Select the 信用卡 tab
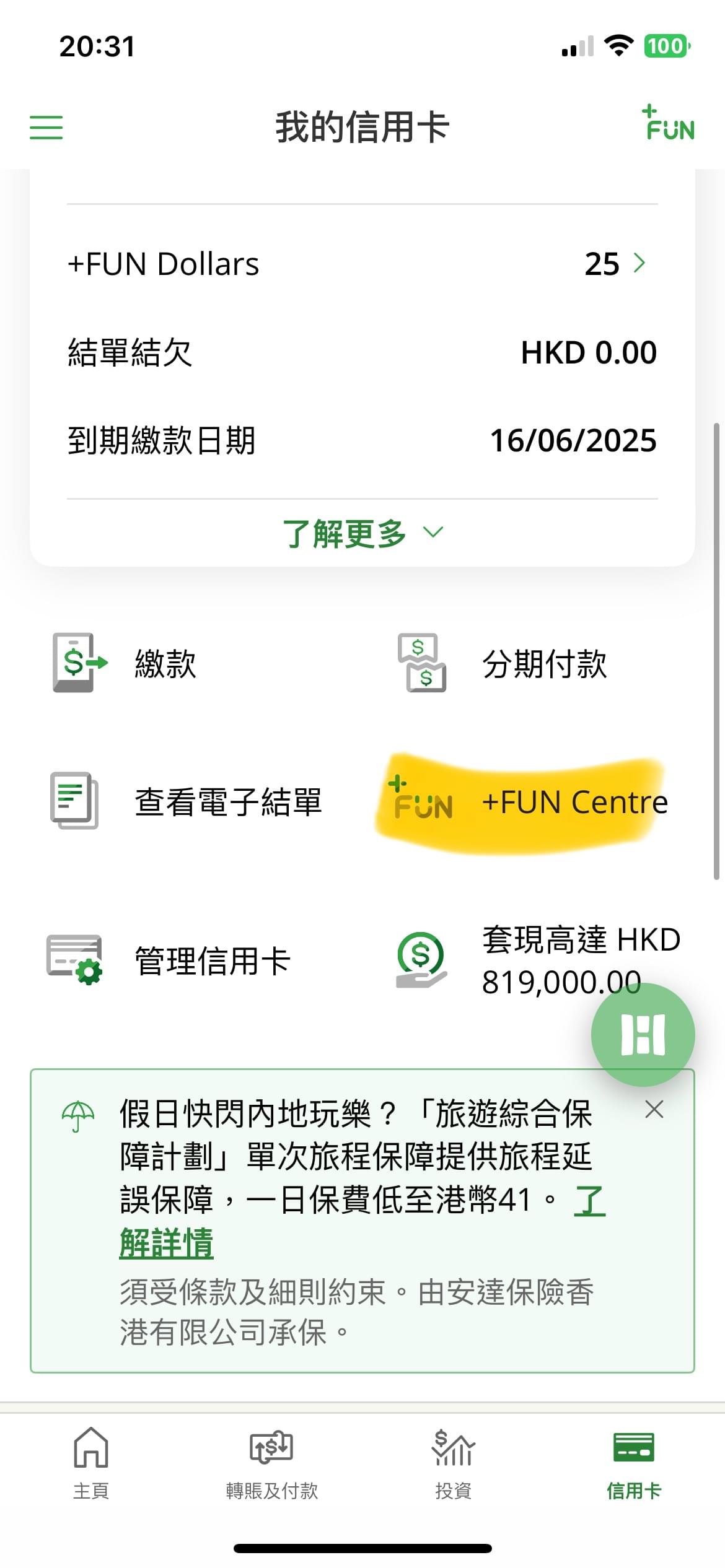The image size is (725, 1568). click(x=634, y=1464)
